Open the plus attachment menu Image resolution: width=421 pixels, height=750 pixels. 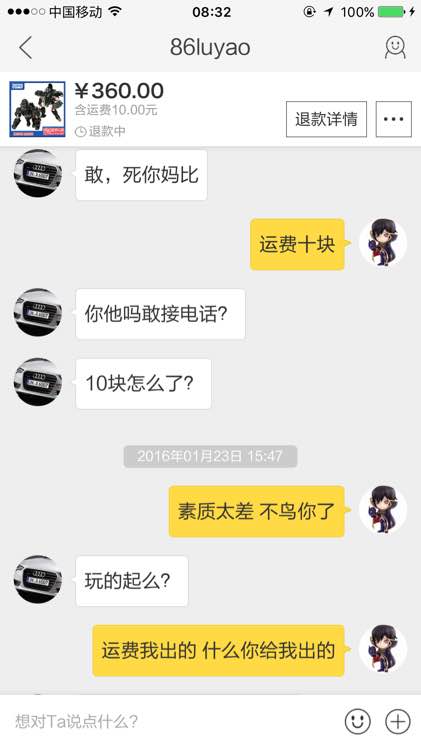point(398,721)
